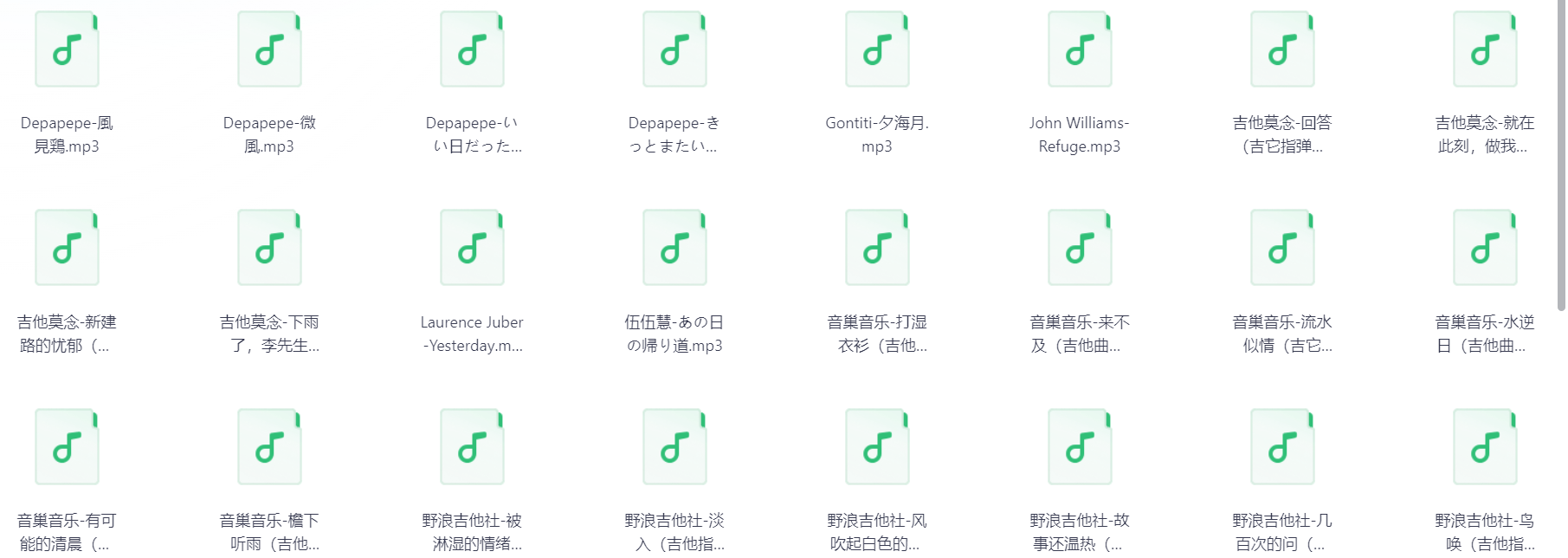Open 伍伍慧-あの日の帰り道.mp3

(x=674, y=249)
